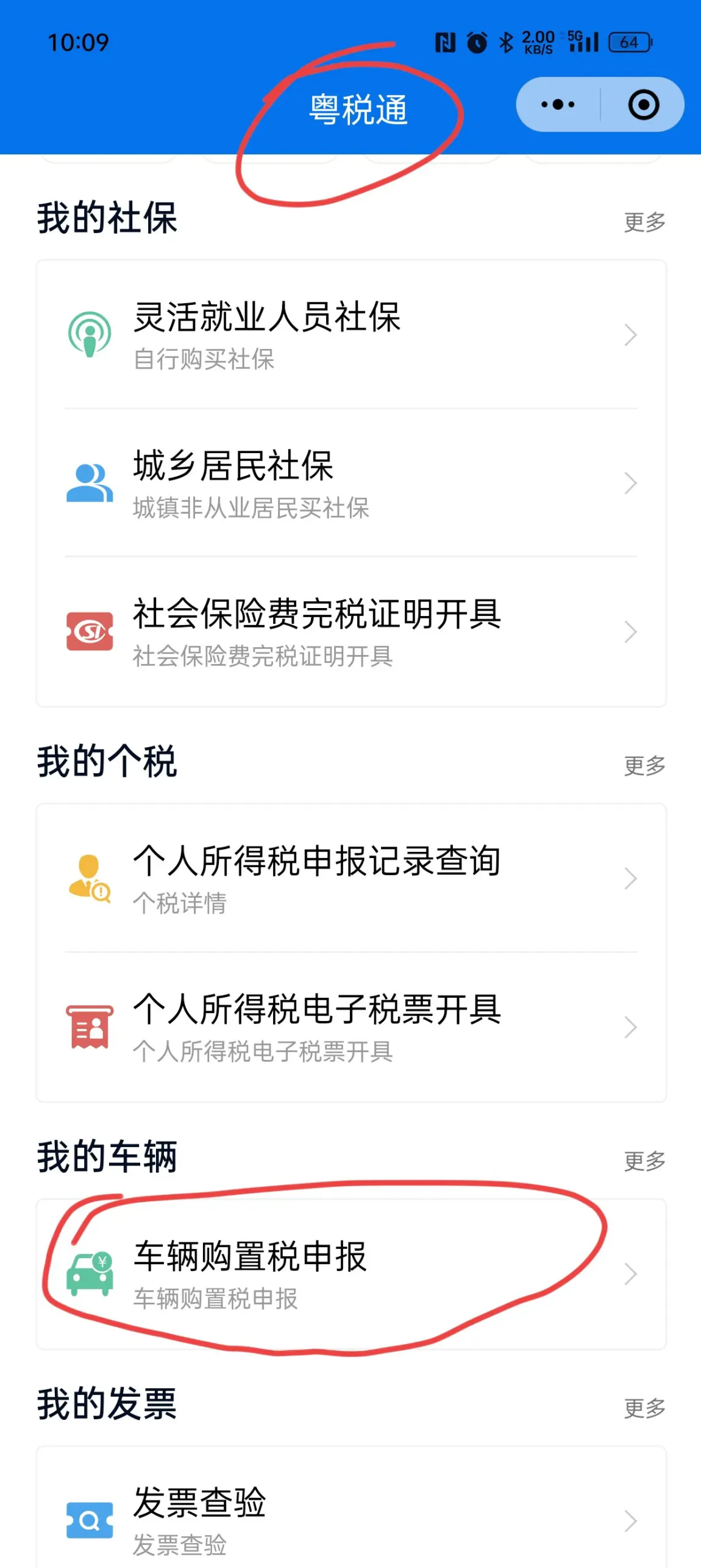Viewport: 701px width, 1568px height.
Task: Go to 车辆购置税申报
Action: 350,1273
